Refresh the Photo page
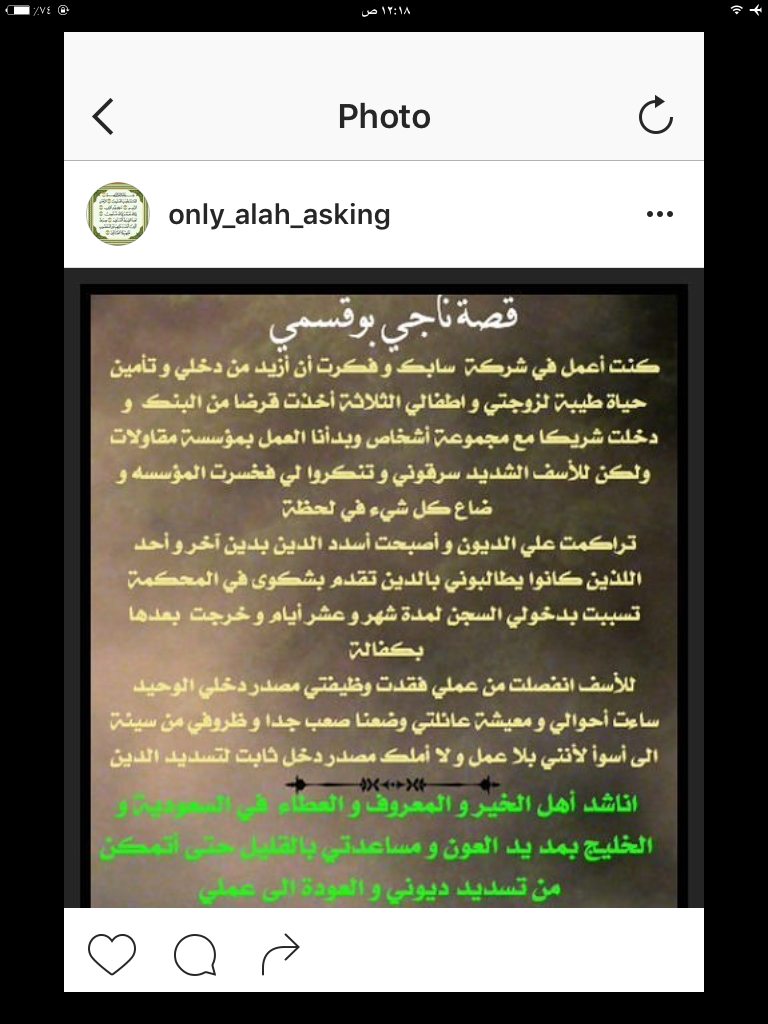 click(x=656, y=117)
